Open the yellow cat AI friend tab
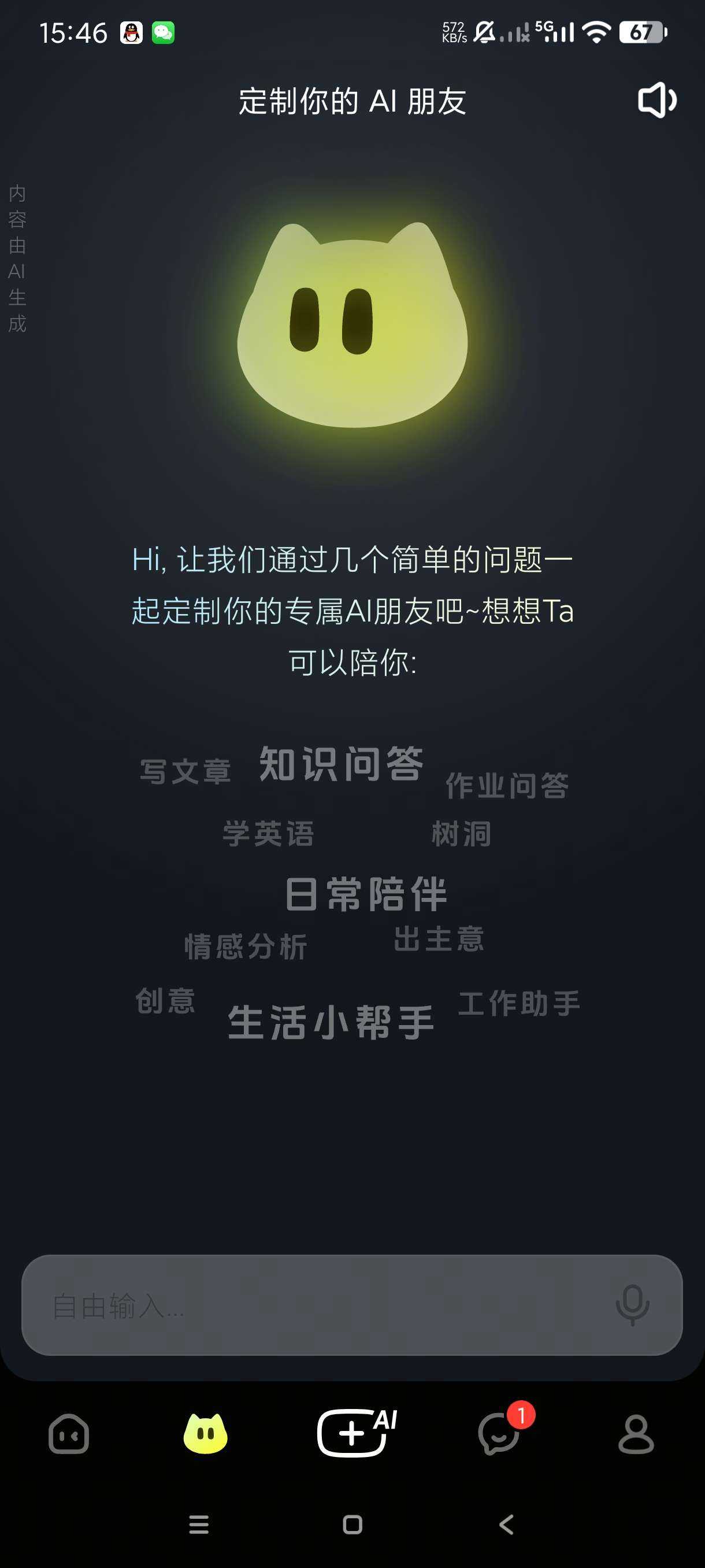The width and height of the screenshot is (705, 1568). coord(206,1434)
